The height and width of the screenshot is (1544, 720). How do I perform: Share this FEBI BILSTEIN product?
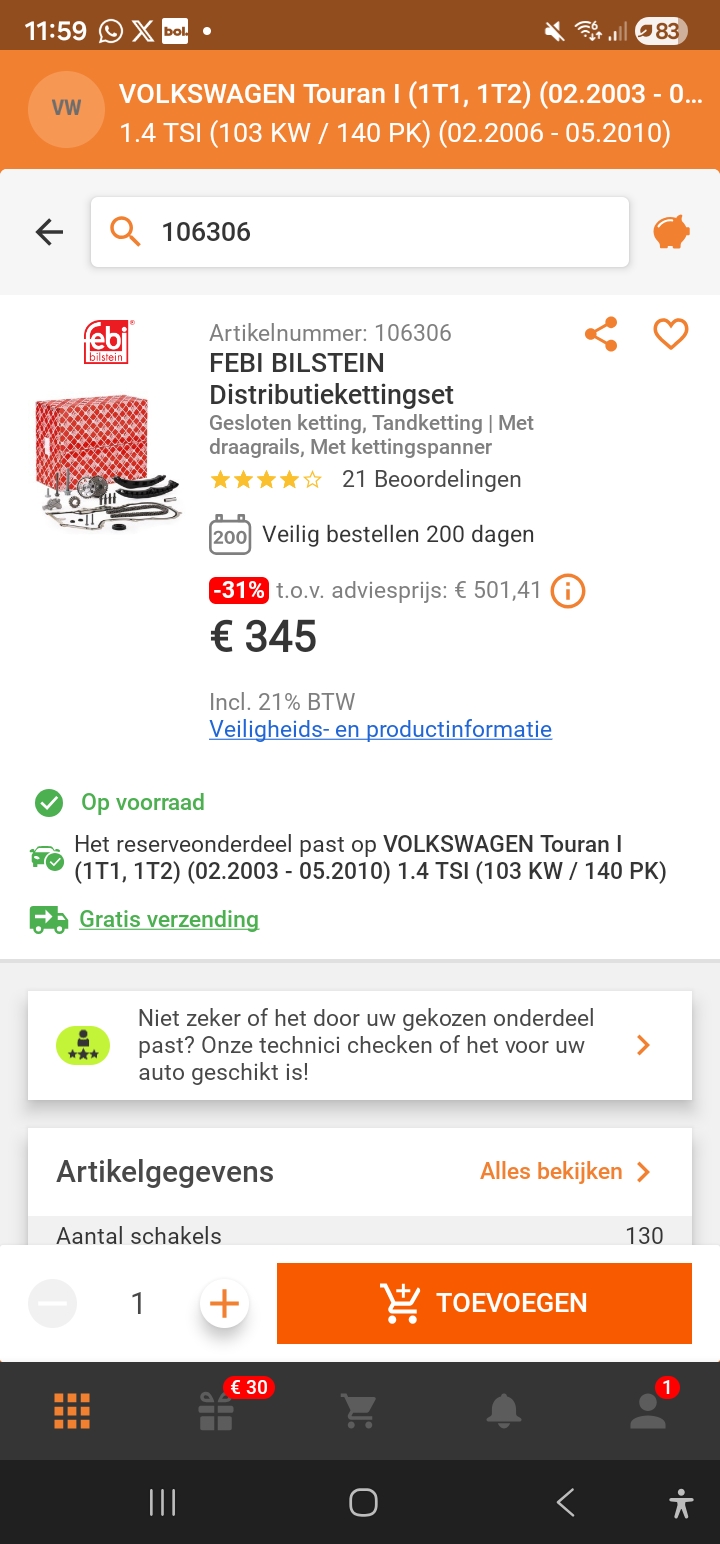[601, 334]
